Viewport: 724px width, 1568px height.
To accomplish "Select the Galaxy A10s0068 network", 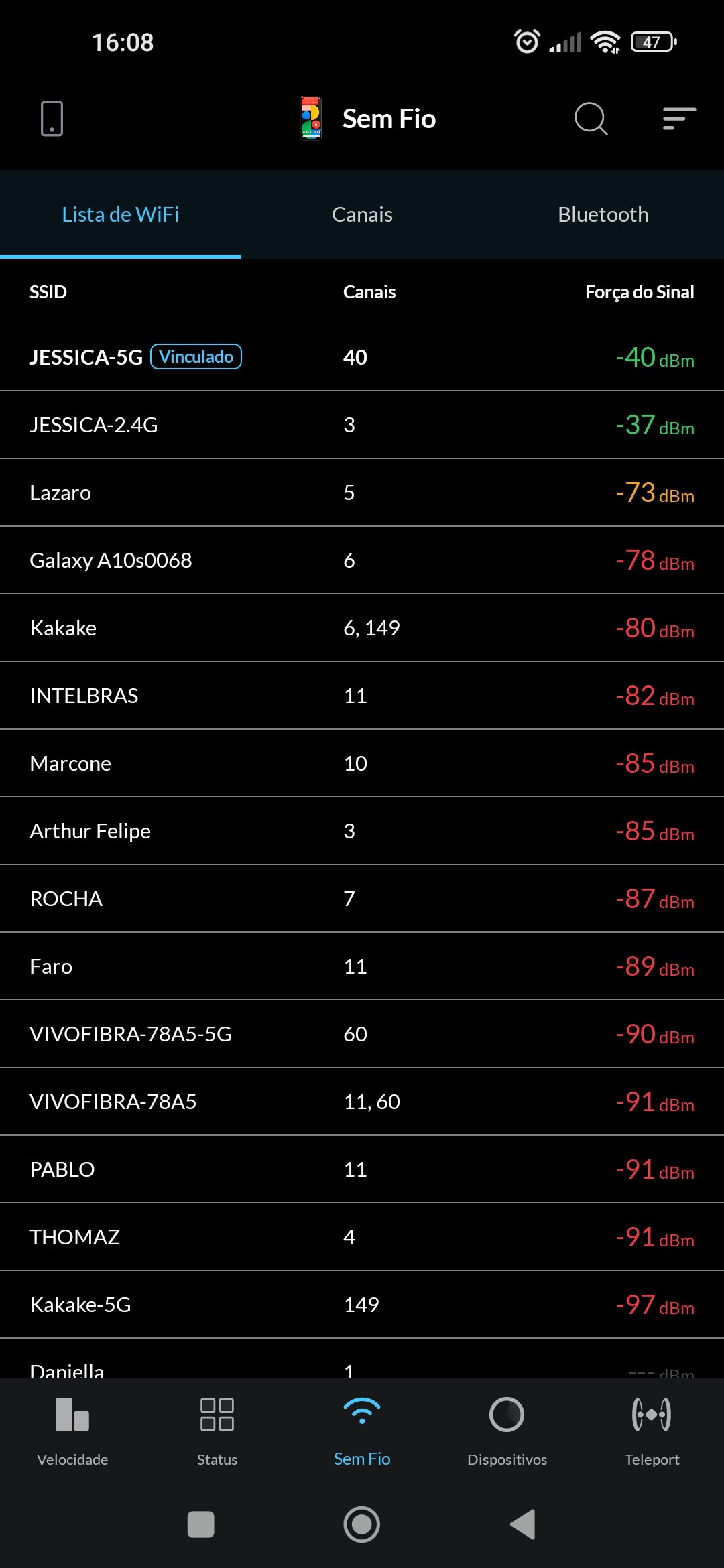I will click(362, 560).
